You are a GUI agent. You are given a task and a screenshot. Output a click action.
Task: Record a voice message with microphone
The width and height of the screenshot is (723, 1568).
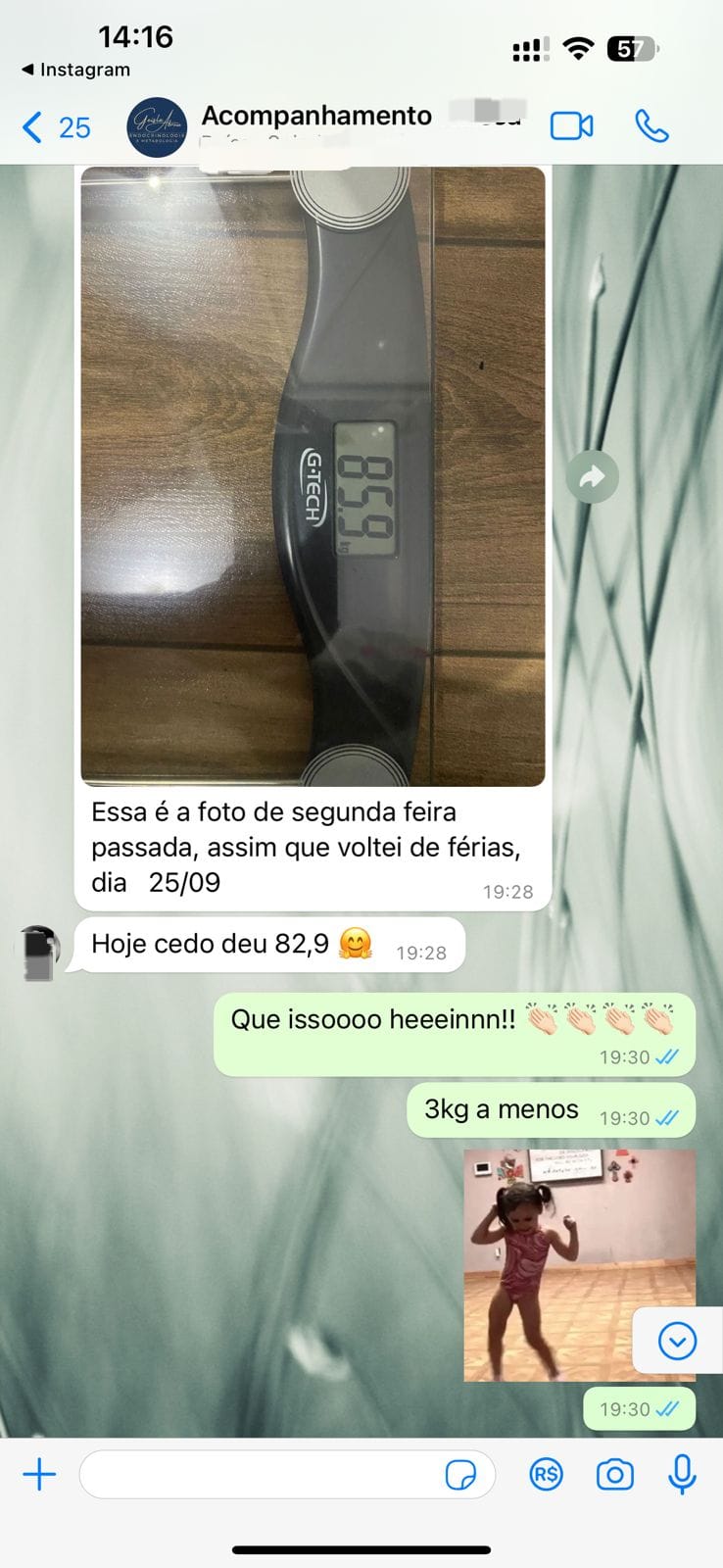click(682, 1474)
